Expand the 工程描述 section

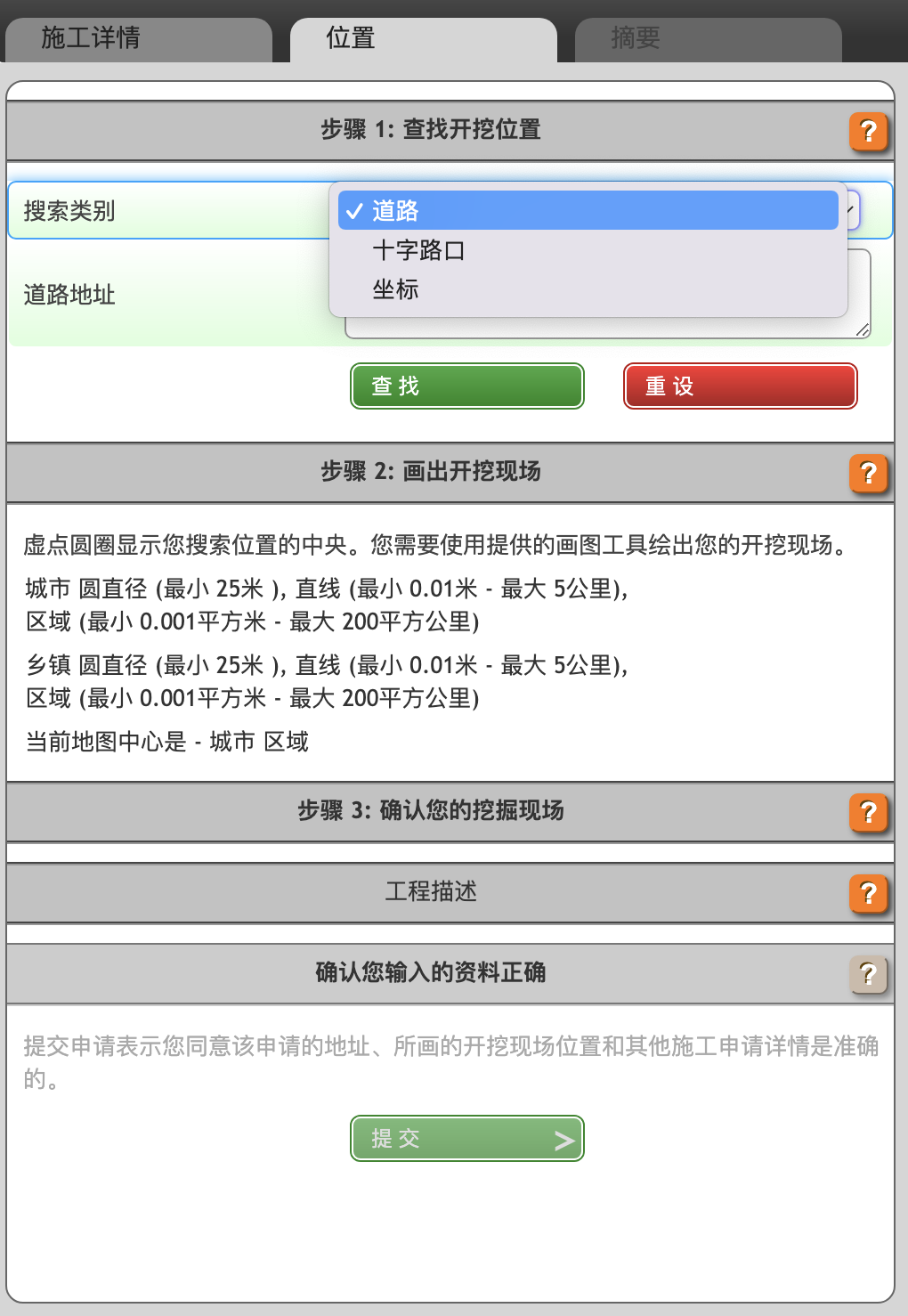click(431, 892)
